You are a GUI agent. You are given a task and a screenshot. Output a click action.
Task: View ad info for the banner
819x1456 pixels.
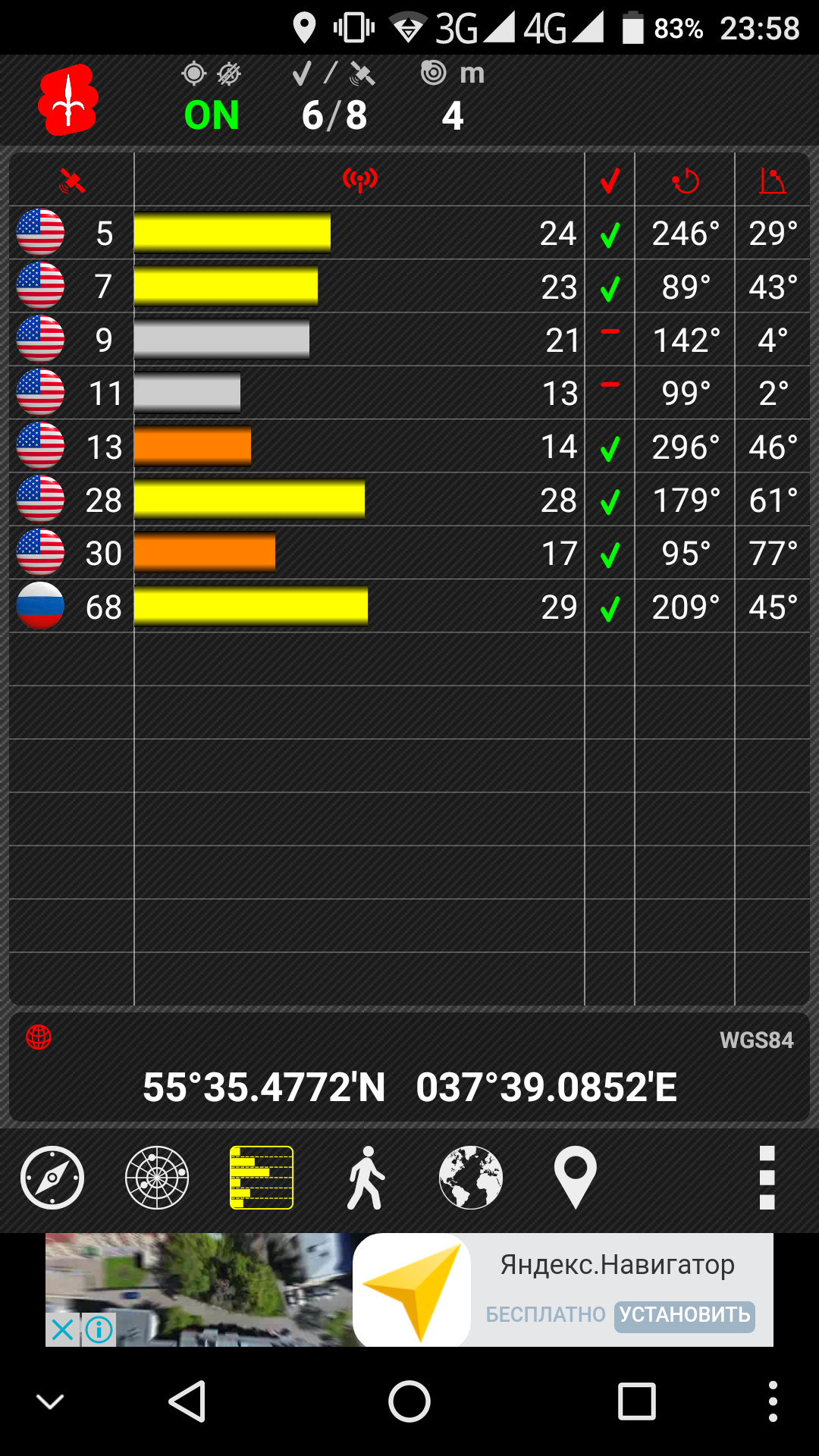pyautogui.click(x=99, y=1329)
